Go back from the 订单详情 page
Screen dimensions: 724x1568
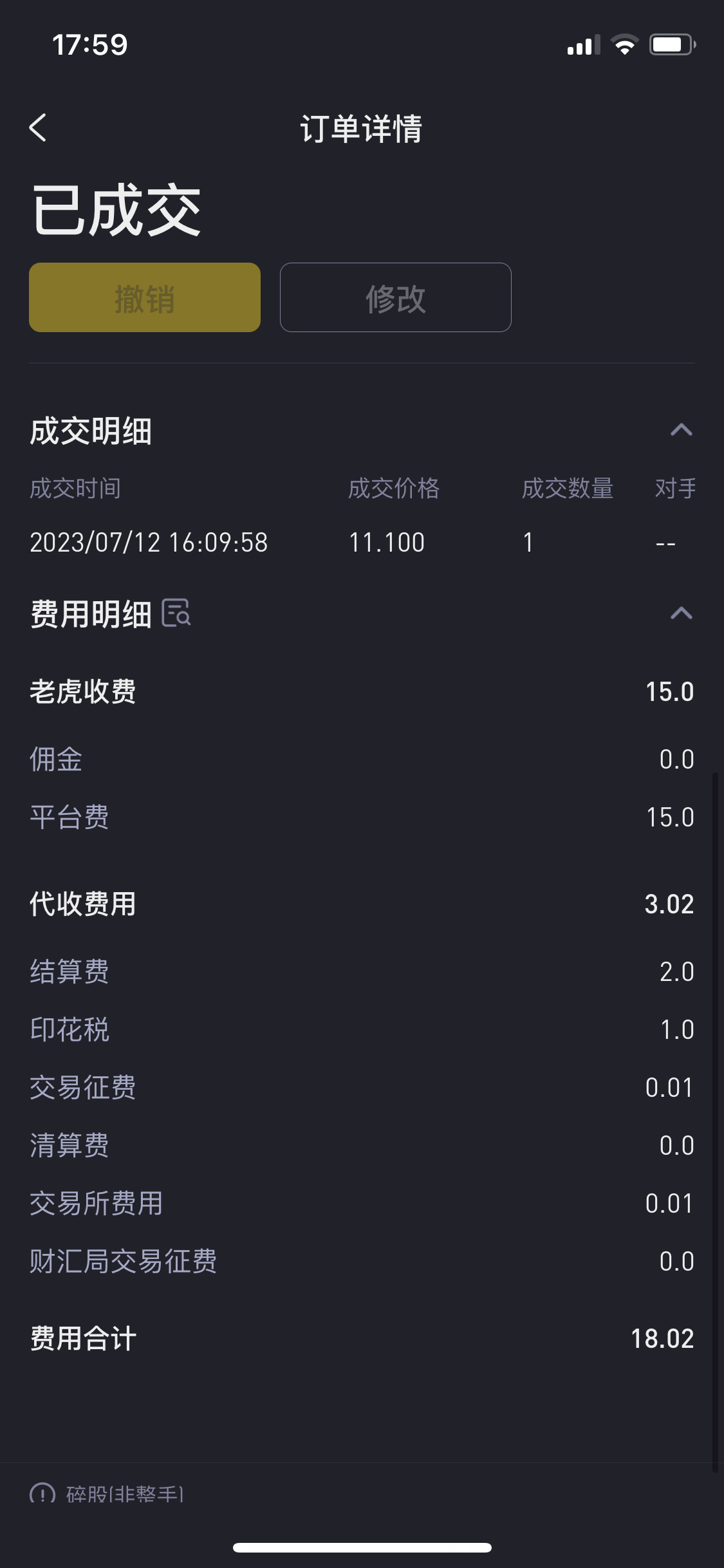[x=38, y=127]
